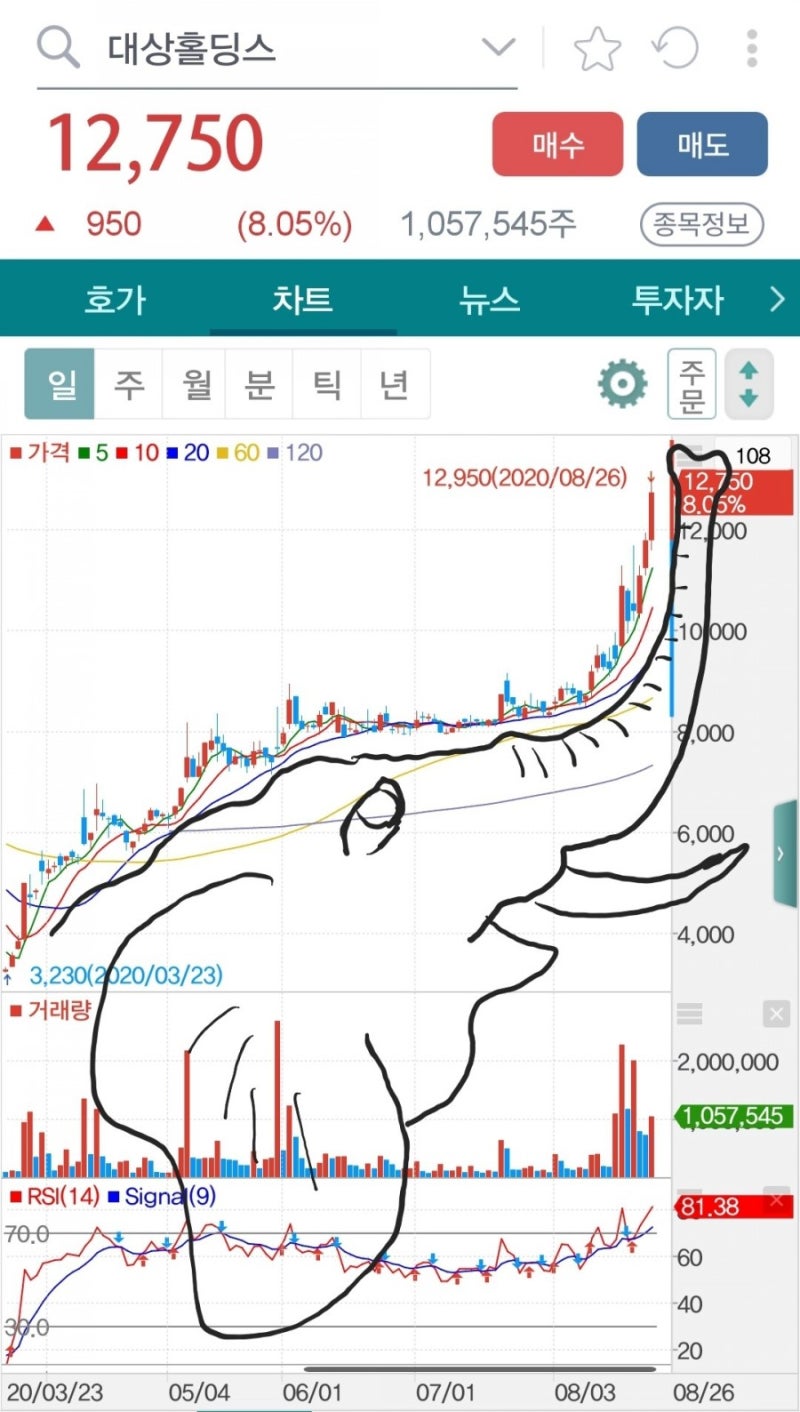Open the 투자자 tab
The image size is (800, 1412).
click(676, 297)
